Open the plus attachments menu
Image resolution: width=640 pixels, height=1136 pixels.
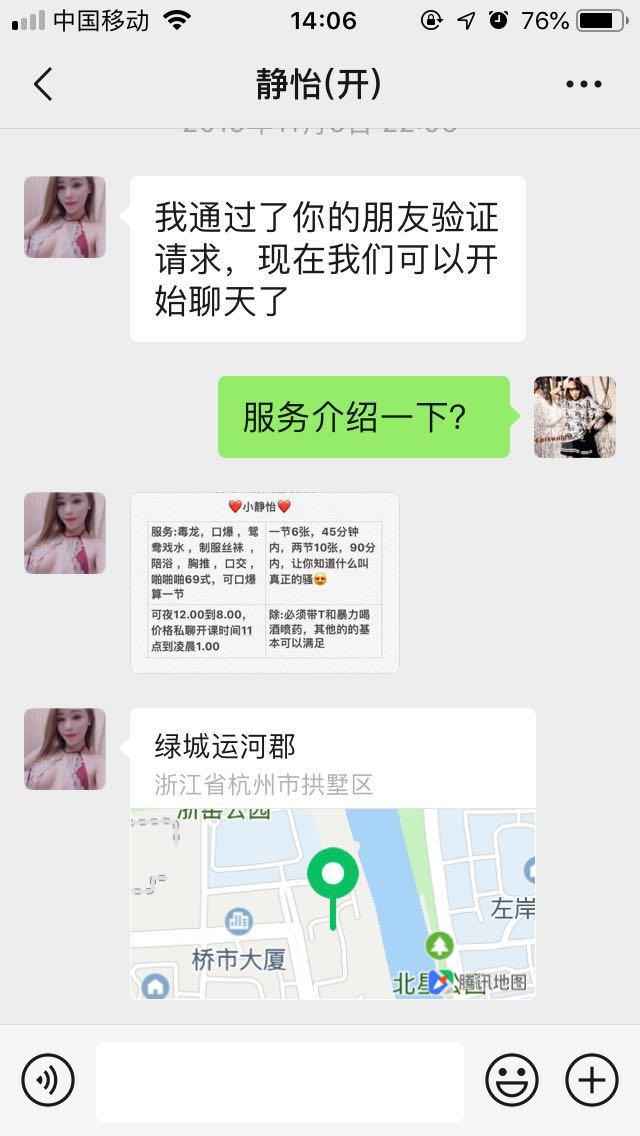click(x=591, y=1081)
